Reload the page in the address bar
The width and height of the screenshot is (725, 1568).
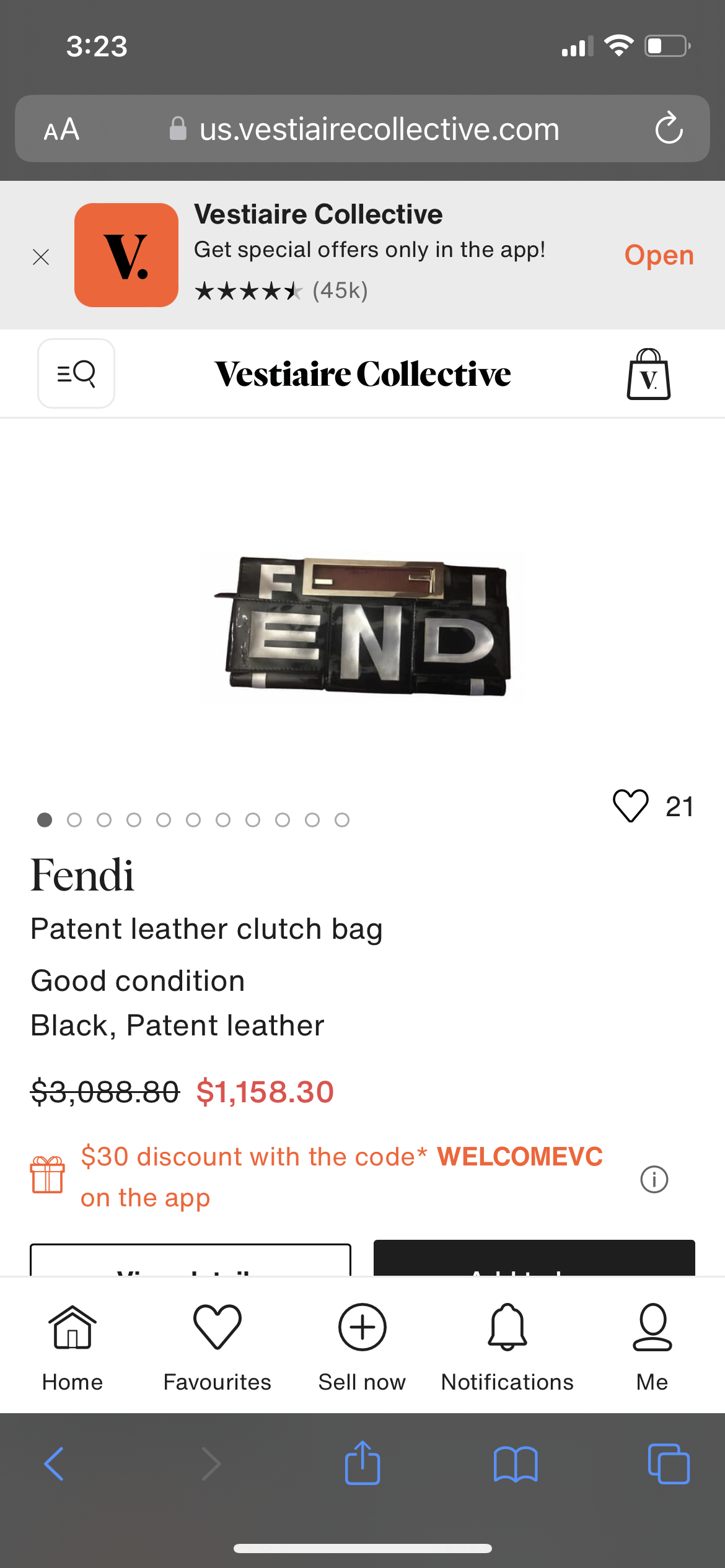(x=669, y=129)
